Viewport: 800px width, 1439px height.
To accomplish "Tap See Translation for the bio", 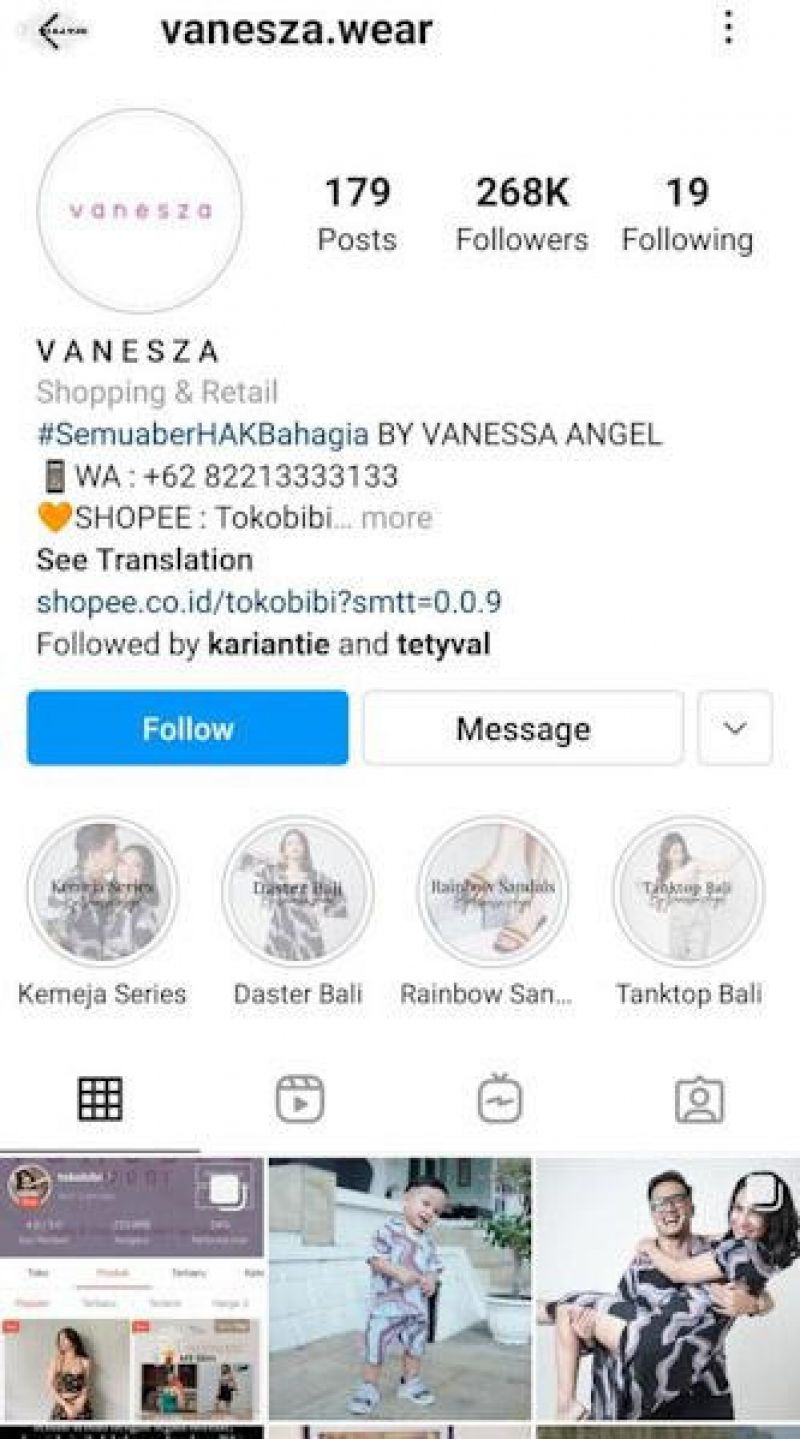I will point(144,559).
